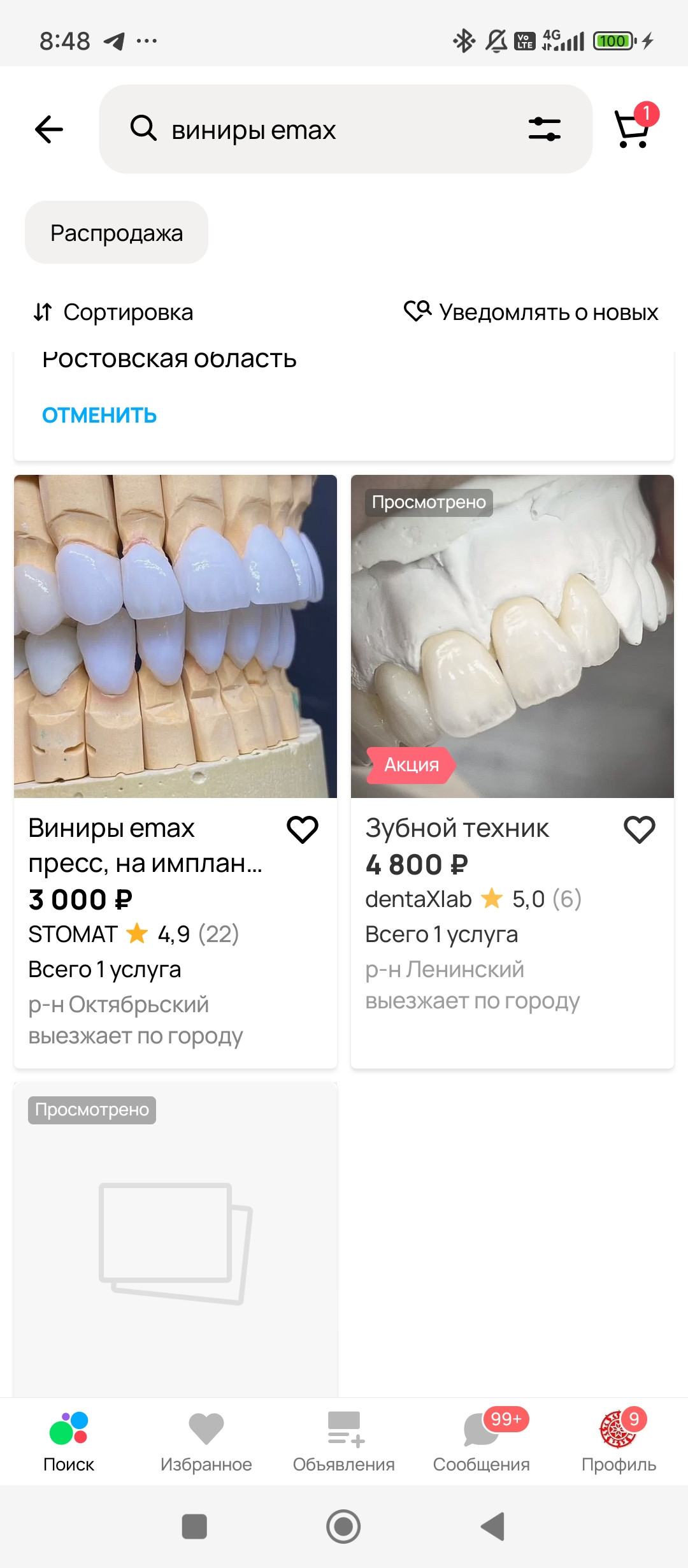Go back using the arrow icon
Screen dimensions: 688x1568
tap(49, 129)
